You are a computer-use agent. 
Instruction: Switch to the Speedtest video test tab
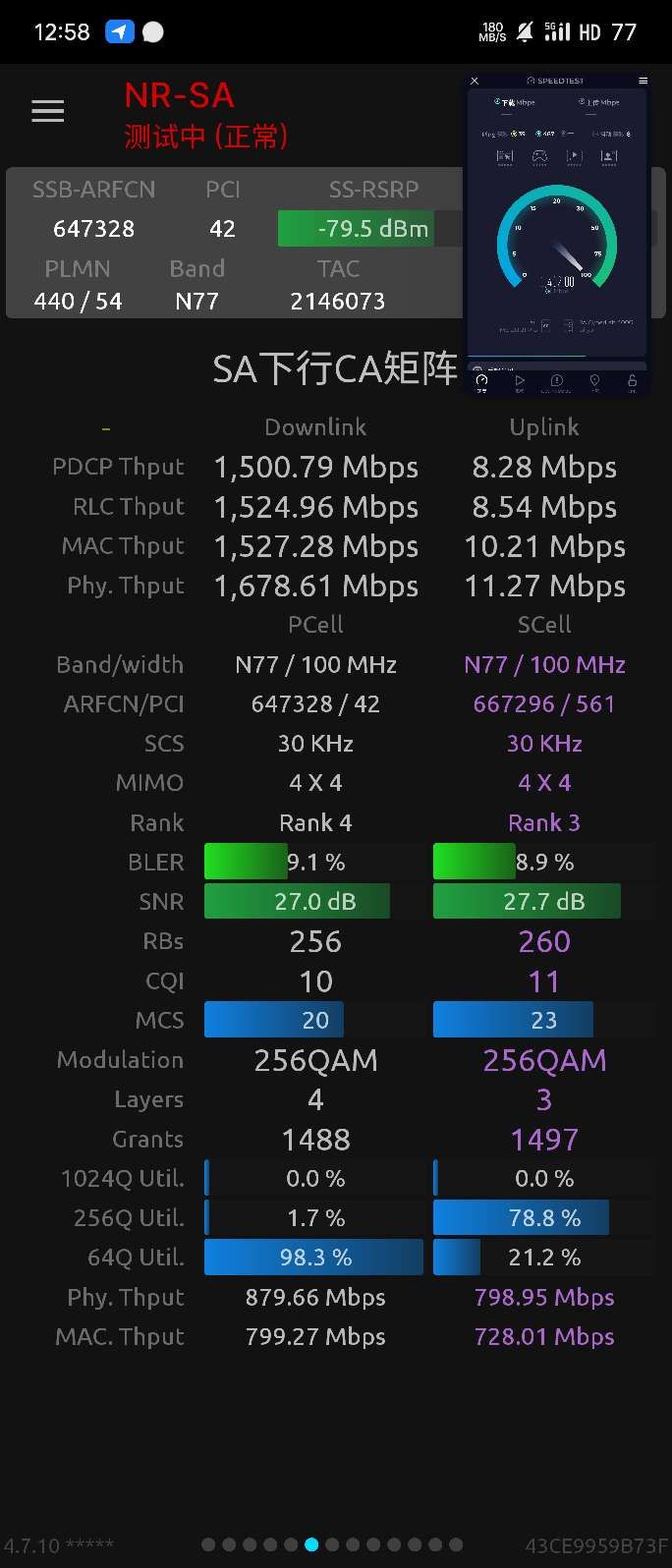519,382
